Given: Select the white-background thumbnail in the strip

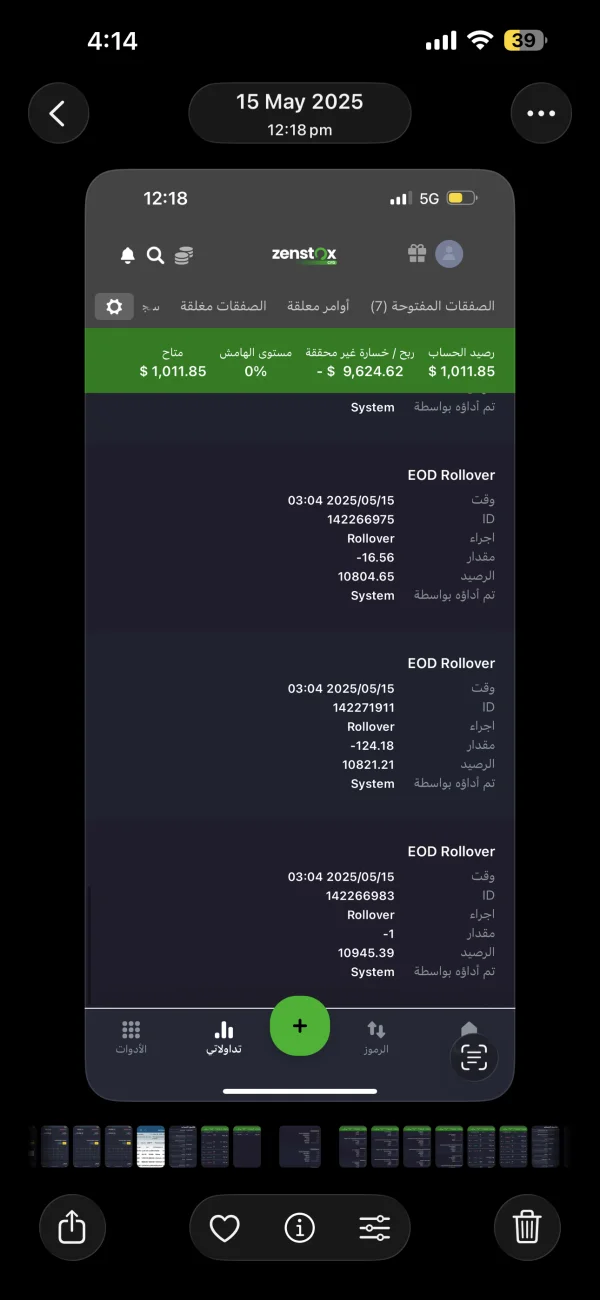Looking at the screenshot, I should pos(150,1146).
